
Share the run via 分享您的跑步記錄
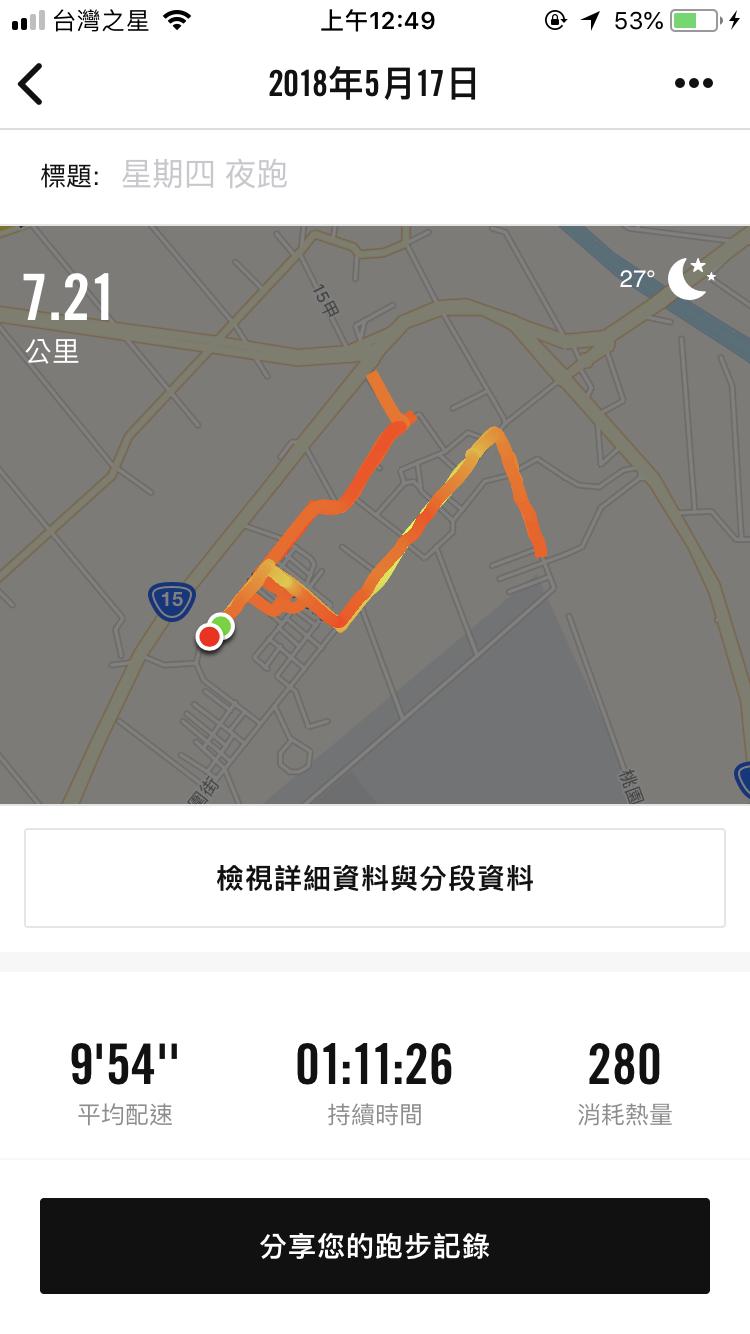375,1246
